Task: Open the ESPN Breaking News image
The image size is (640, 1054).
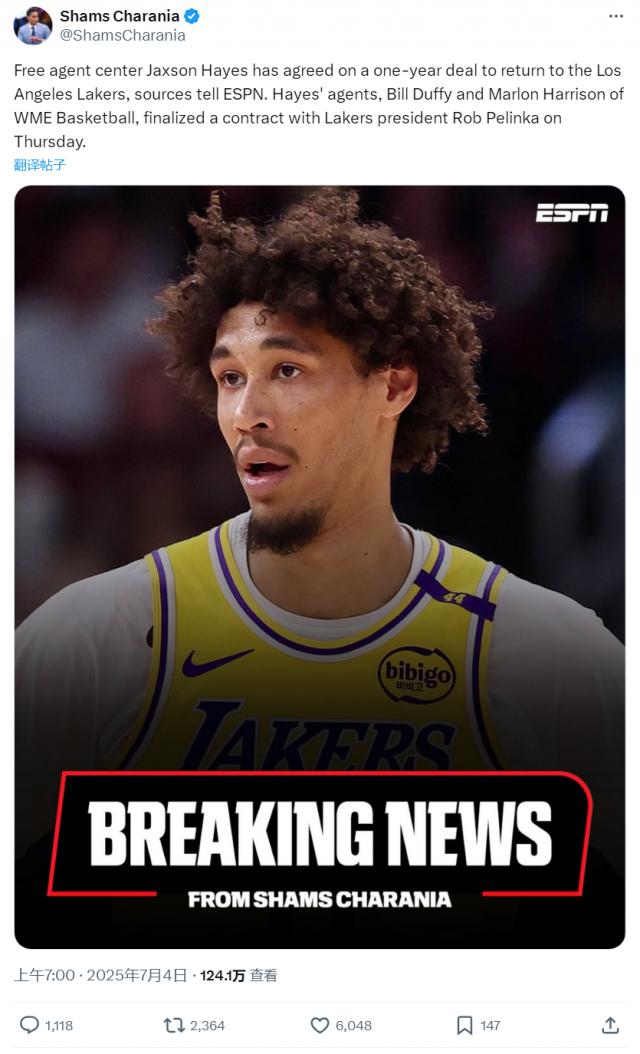Action: 320,566
